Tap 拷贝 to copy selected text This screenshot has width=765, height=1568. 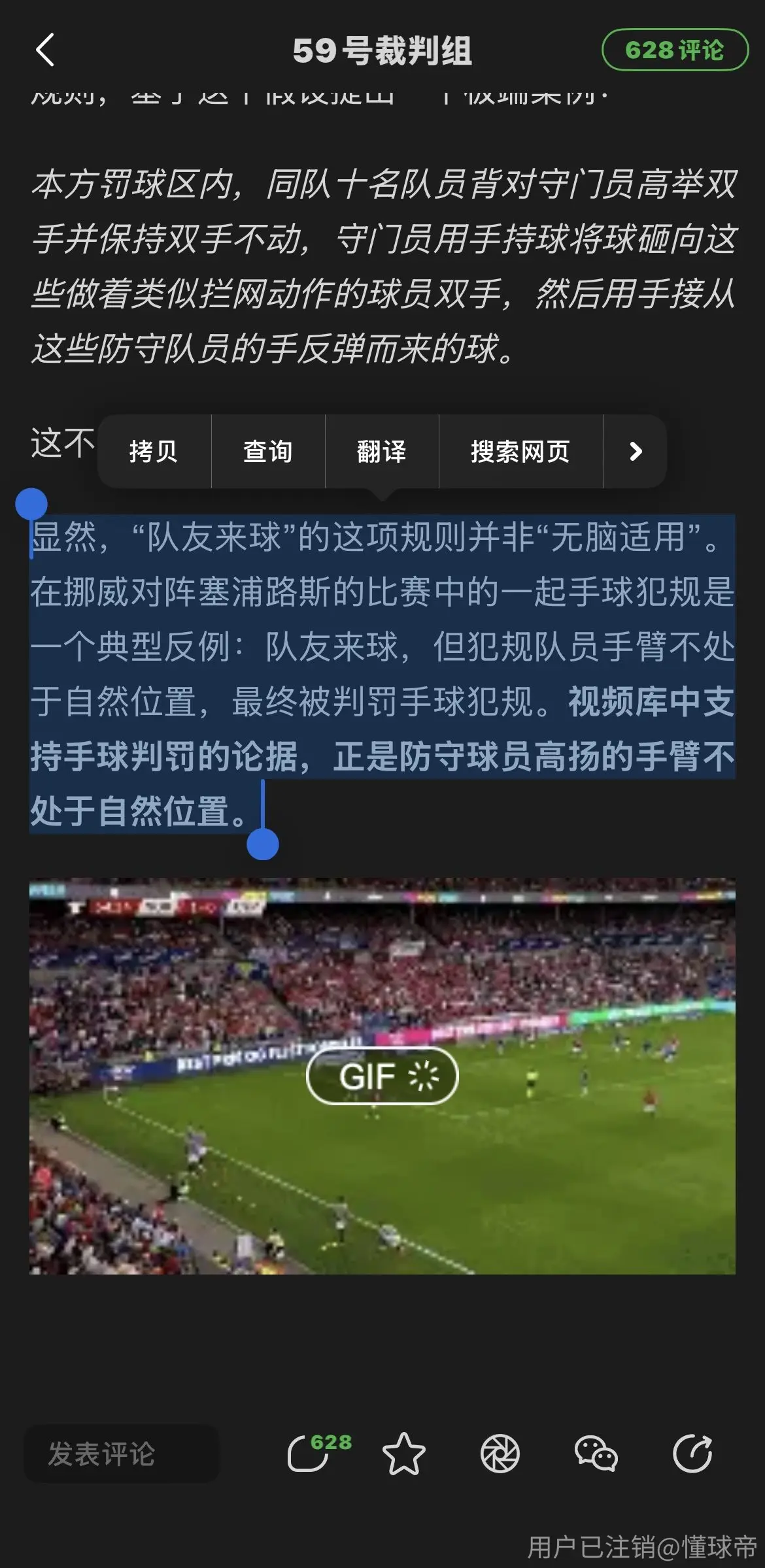pyautogui.click(x=154, y=451)
